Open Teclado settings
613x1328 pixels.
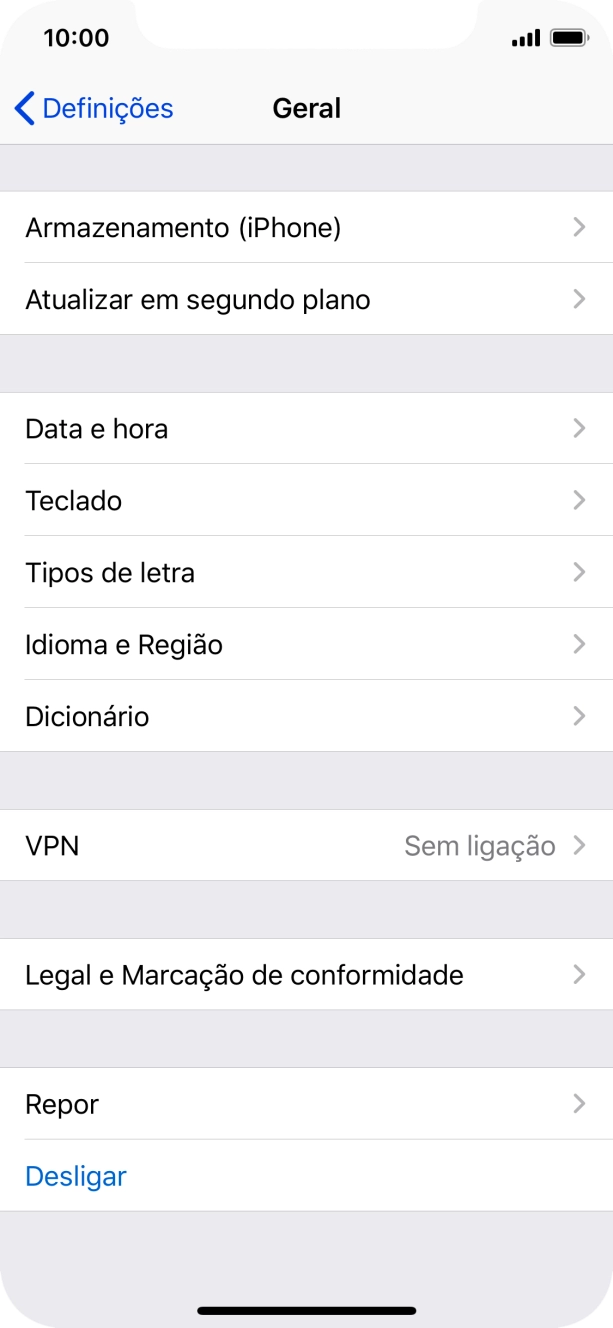[306, 500]
